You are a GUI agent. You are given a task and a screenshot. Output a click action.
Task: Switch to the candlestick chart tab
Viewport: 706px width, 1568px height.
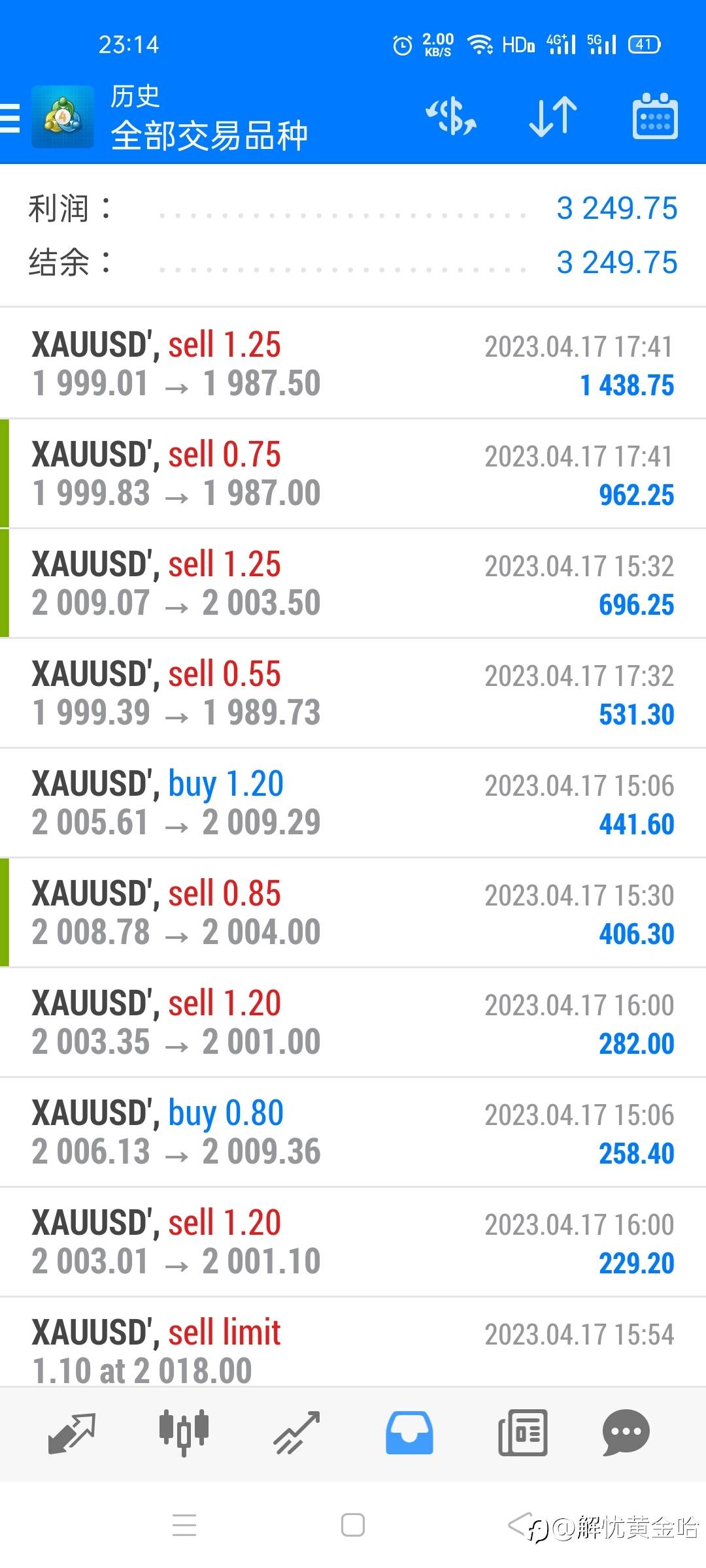pos(184,1433)
